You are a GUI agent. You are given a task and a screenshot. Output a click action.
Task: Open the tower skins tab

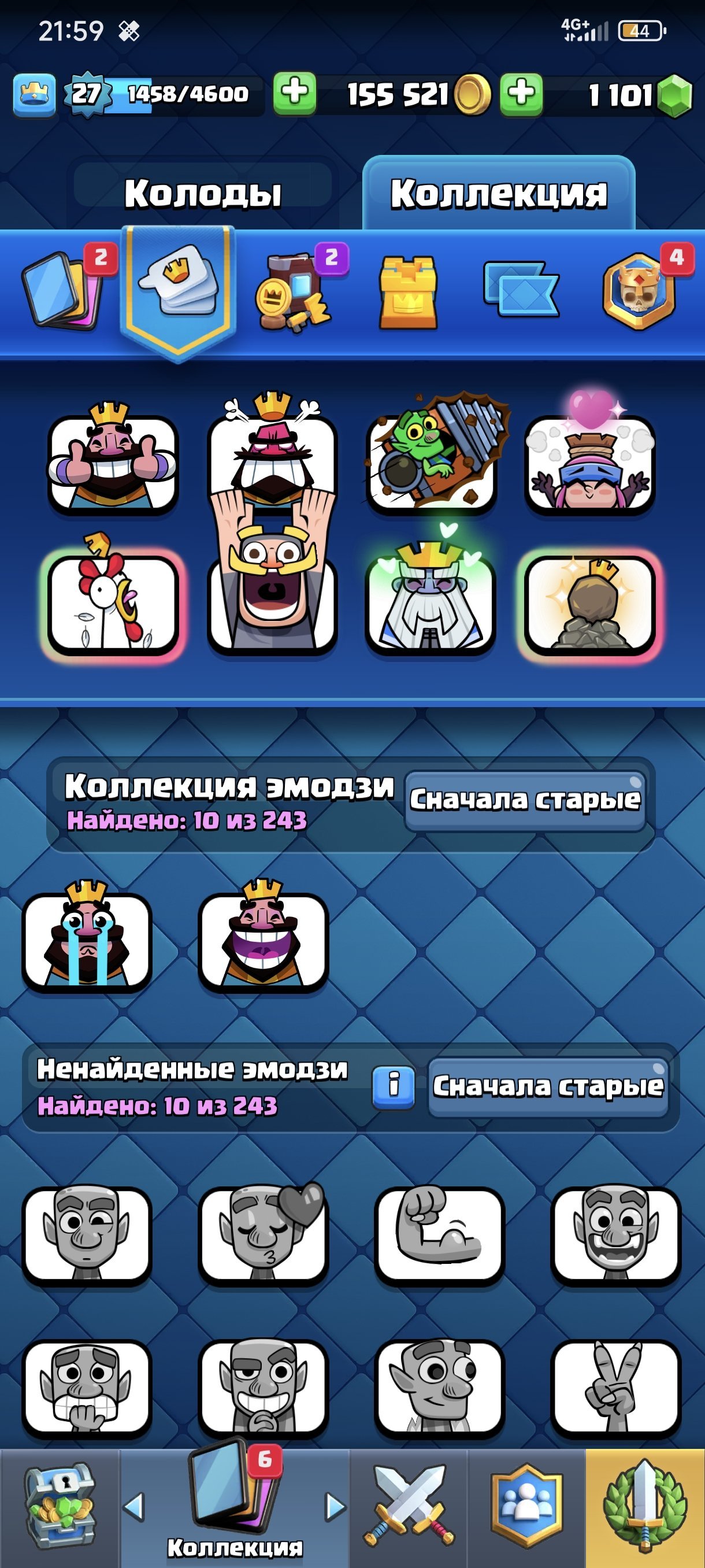408,292
